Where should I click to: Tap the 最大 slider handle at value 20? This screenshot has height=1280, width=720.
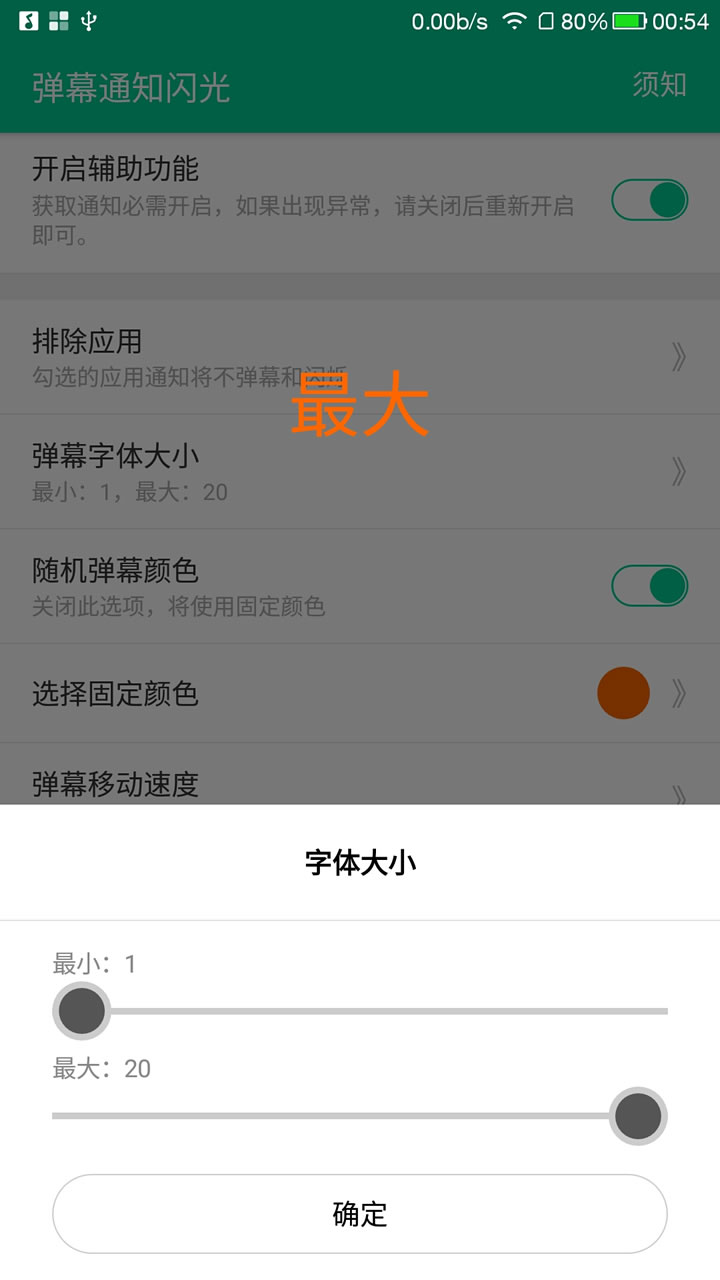click(638, 1117)
